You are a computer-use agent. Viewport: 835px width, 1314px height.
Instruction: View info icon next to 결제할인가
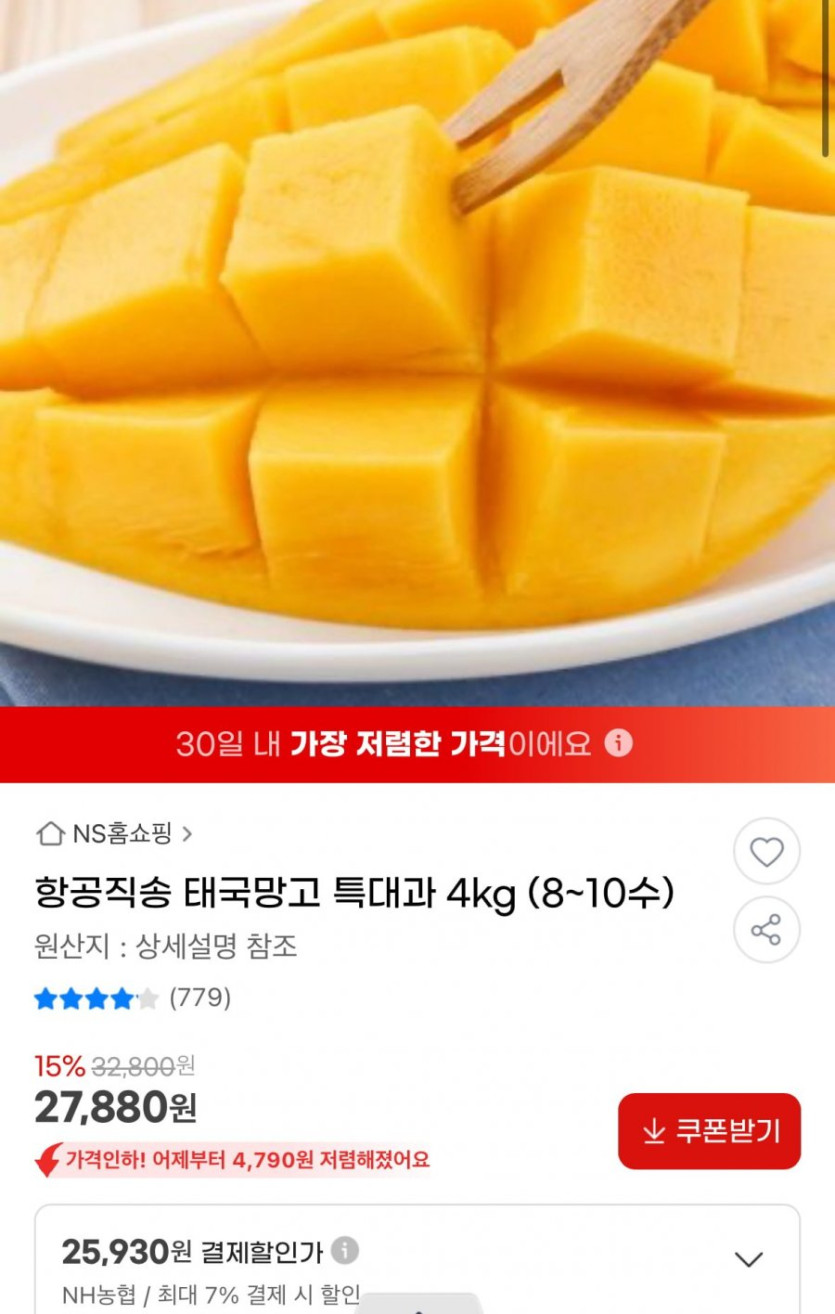345,1250
